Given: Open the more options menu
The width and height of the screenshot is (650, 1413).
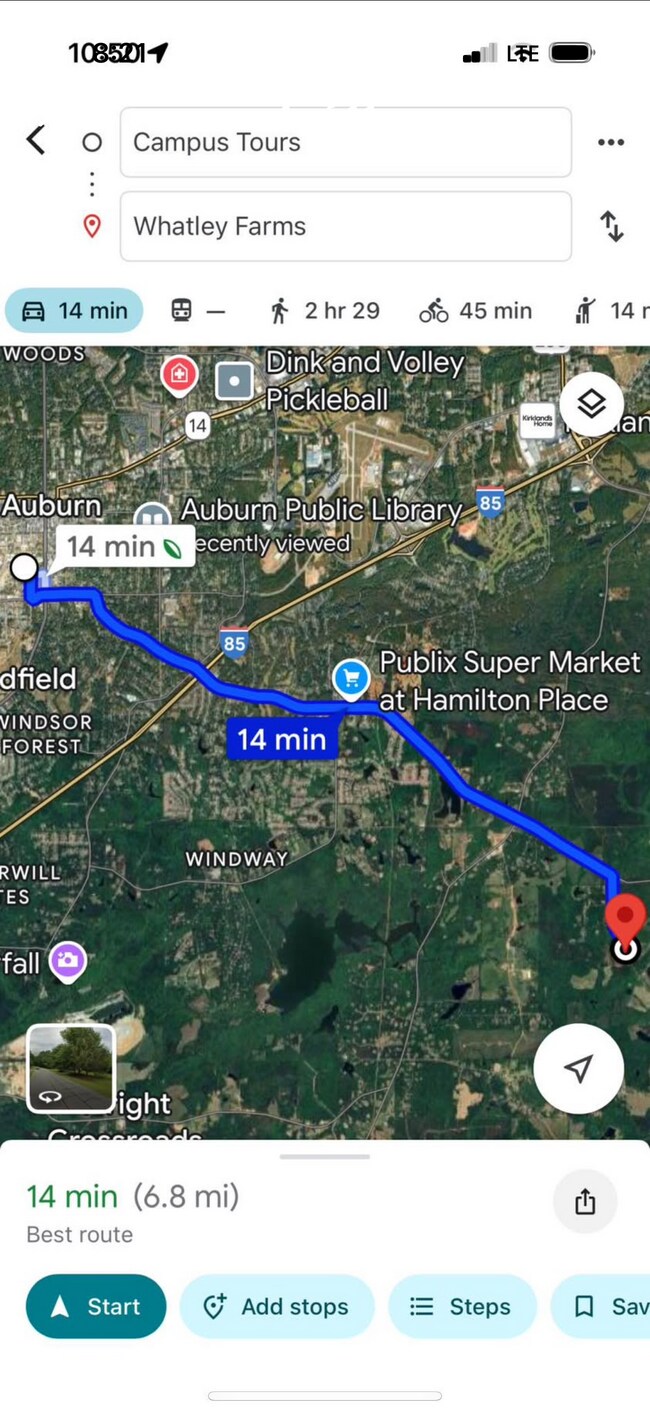Looking at the screenshot, I should pos(610,142).
